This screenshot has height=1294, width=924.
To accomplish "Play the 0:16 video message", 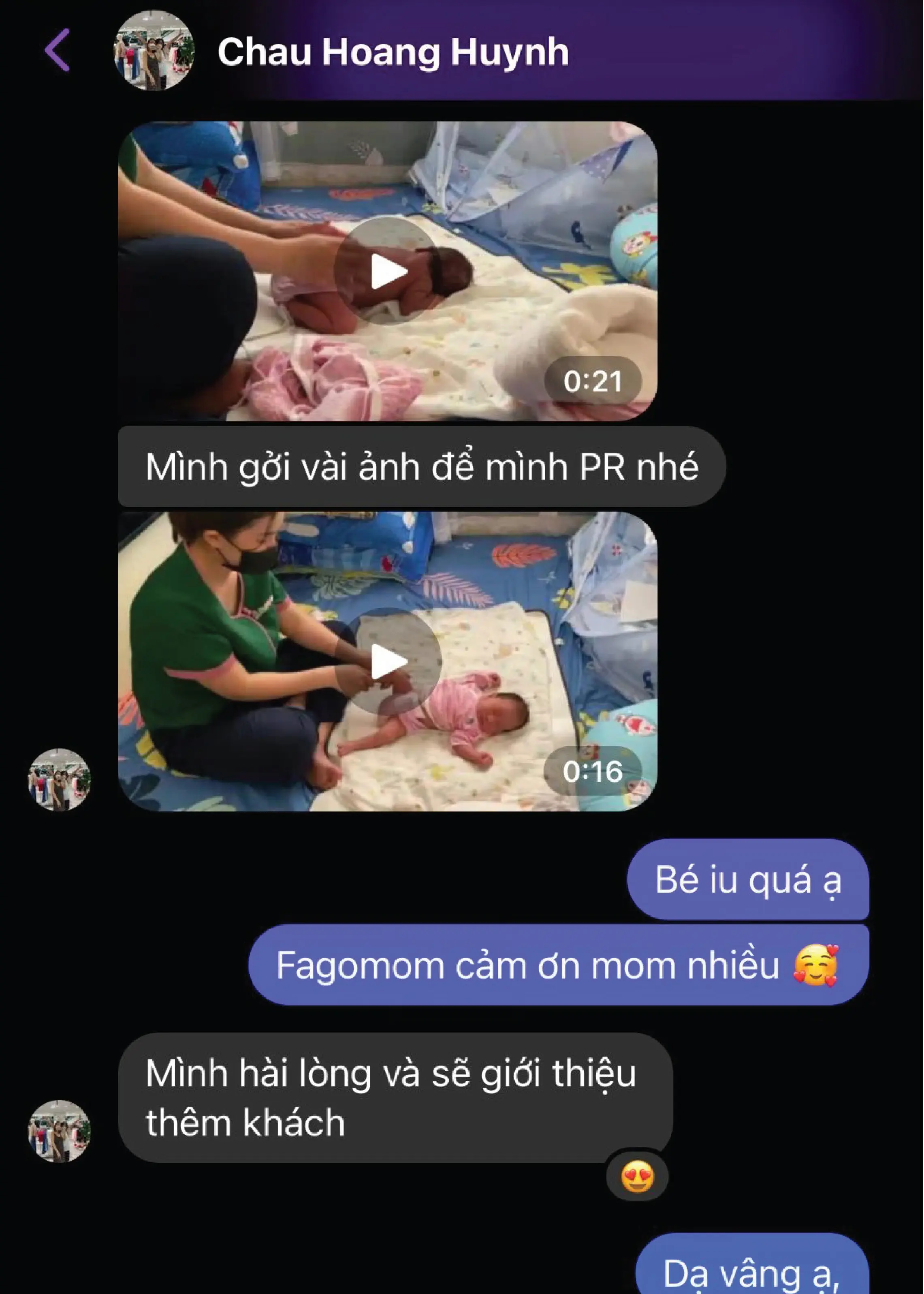I will pyautogui.click(x=388, y=661).
